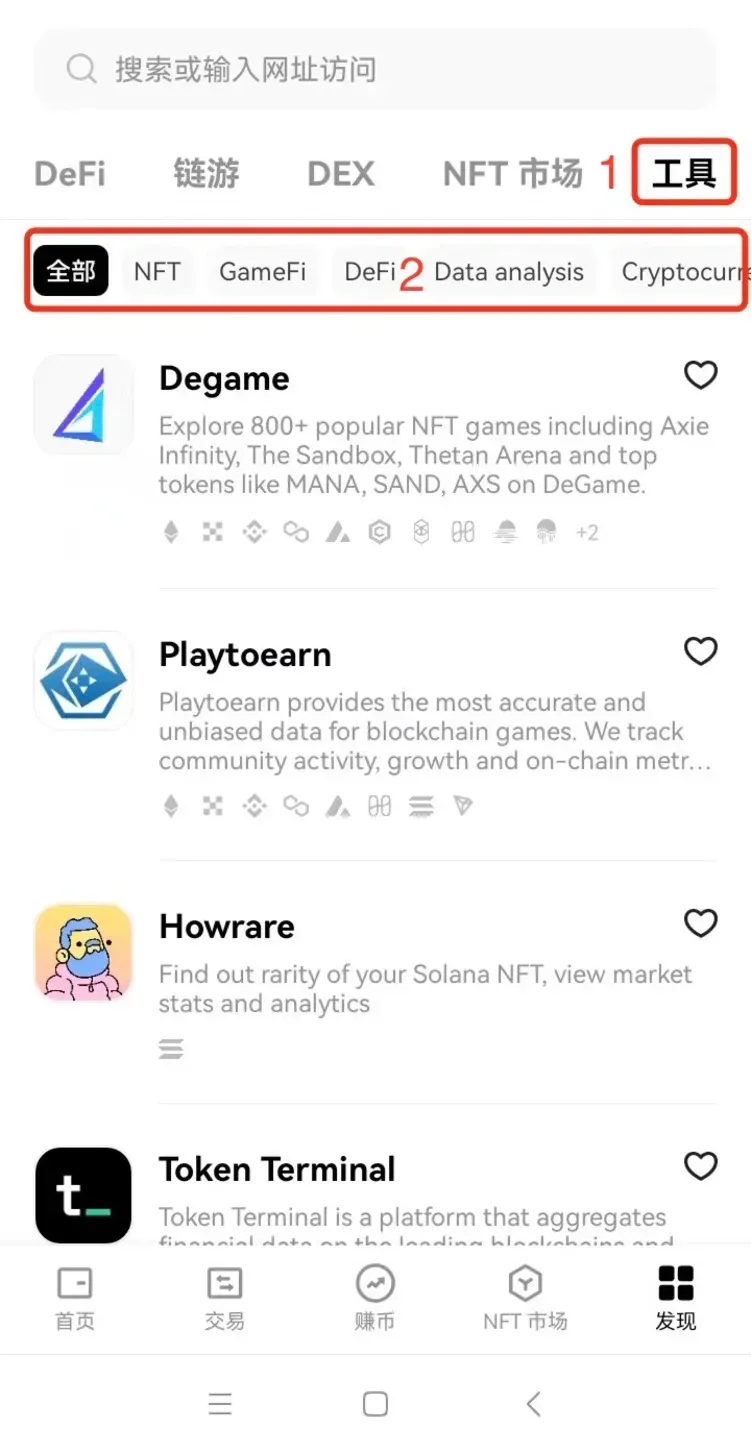Go back with the system back button

pos(533,1404)
